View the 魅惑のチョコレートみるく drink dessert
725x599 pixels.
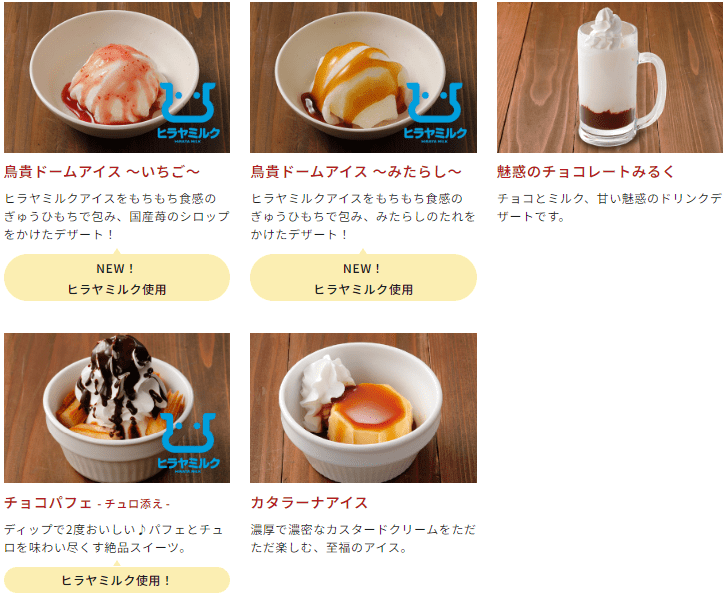click(609, 77)
